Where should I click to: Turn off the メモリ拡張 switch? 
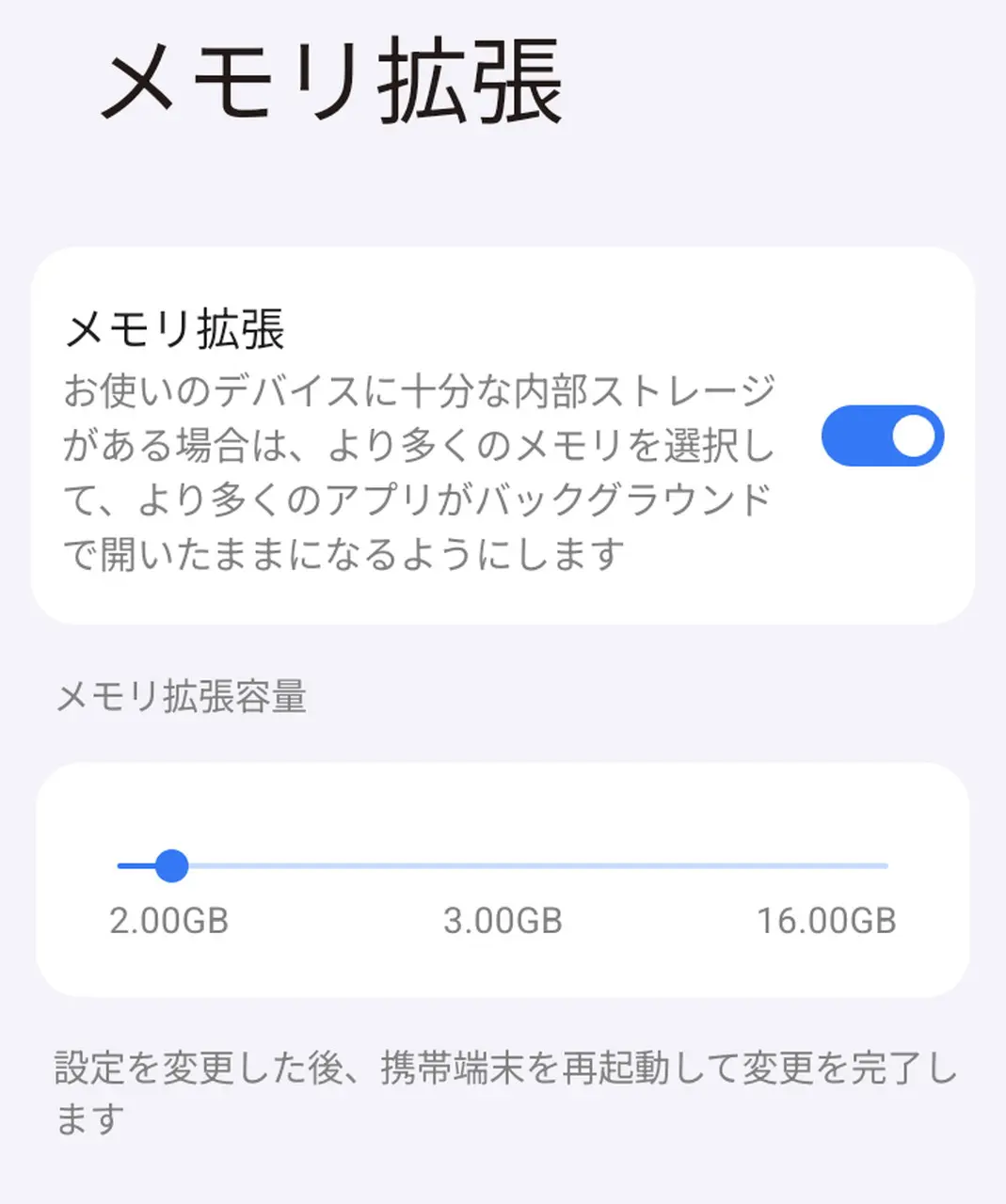click(882, 436)
